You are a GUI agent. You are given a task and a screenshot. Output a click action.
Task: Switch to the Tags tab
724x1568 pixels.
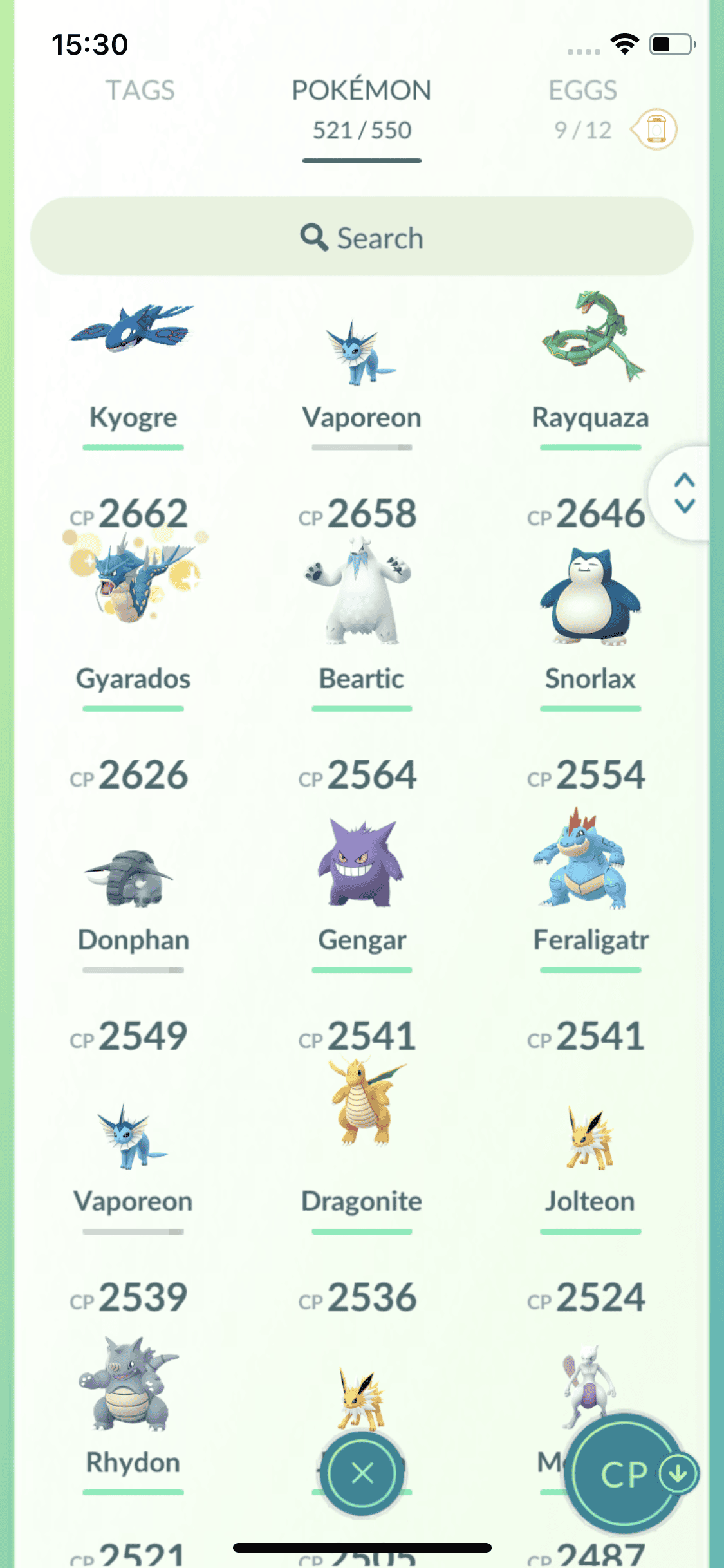coord(140,91)
